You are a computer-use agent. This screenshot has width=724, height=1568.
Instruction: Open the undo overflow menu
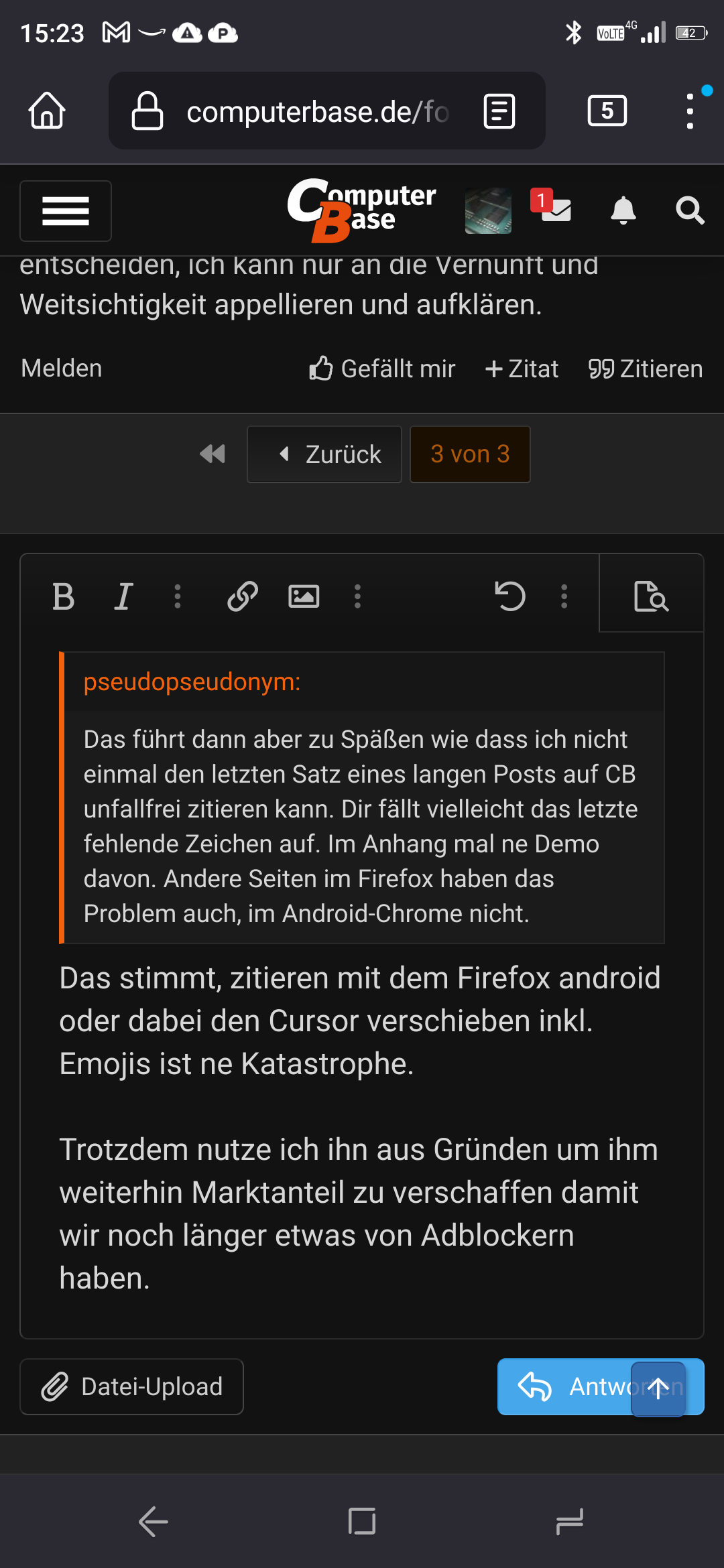564,595
